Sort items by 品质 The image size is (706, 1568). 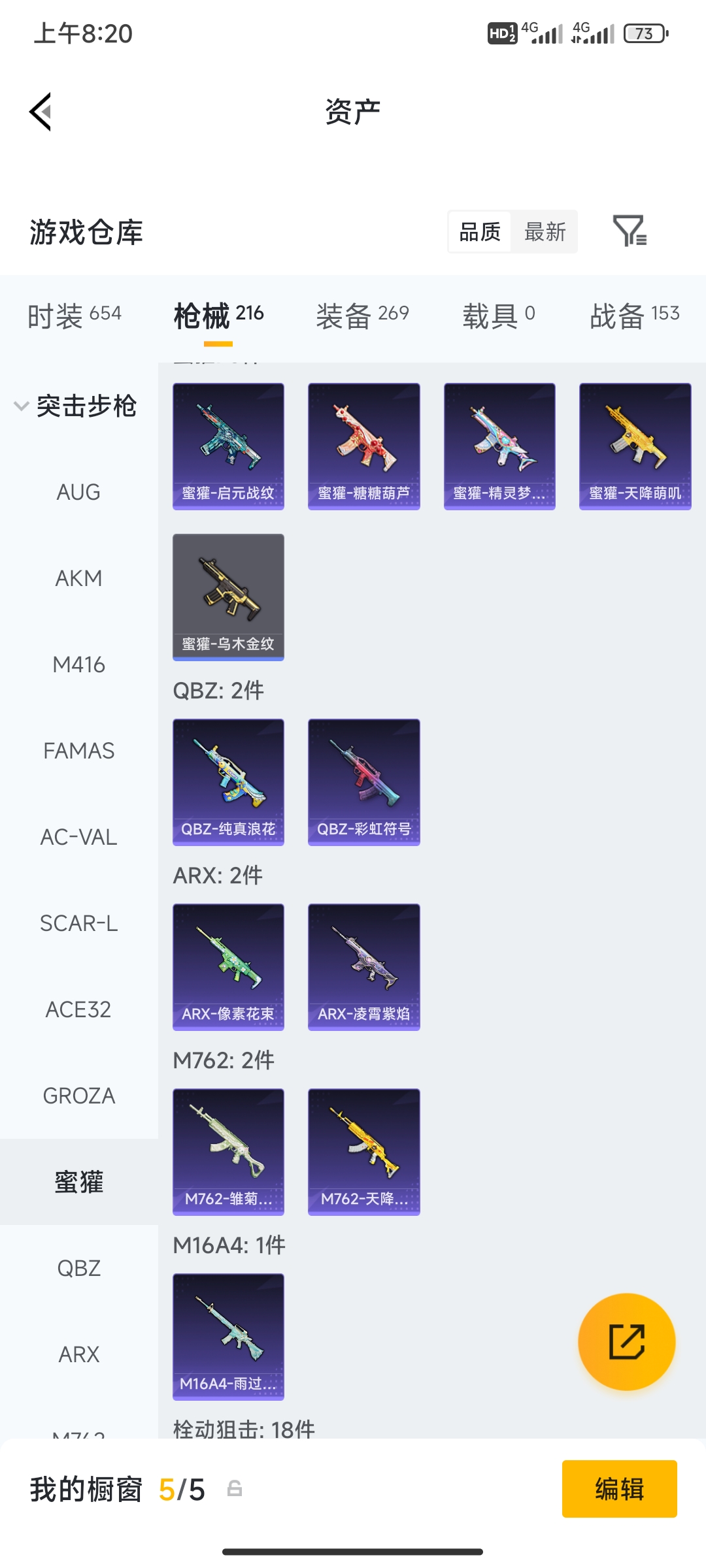(x=480, y=232)
